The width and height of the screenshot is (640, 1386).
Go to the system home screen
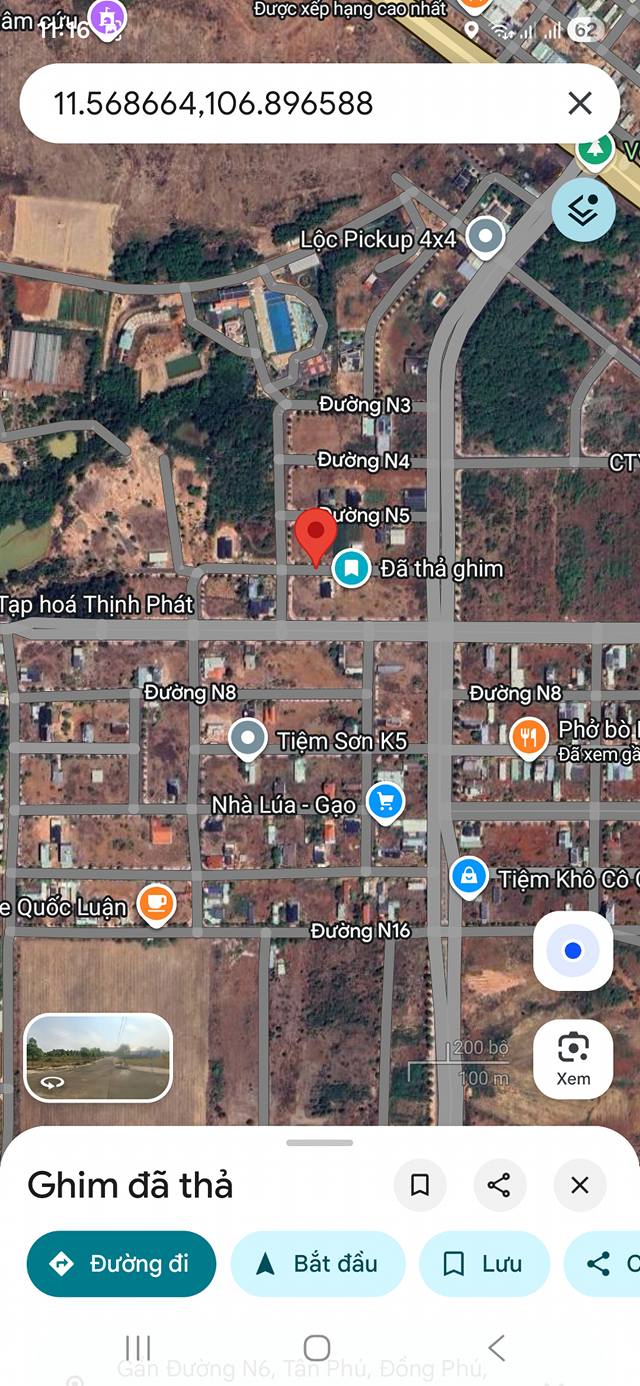pyautogui.click(x=316, y=1347)
